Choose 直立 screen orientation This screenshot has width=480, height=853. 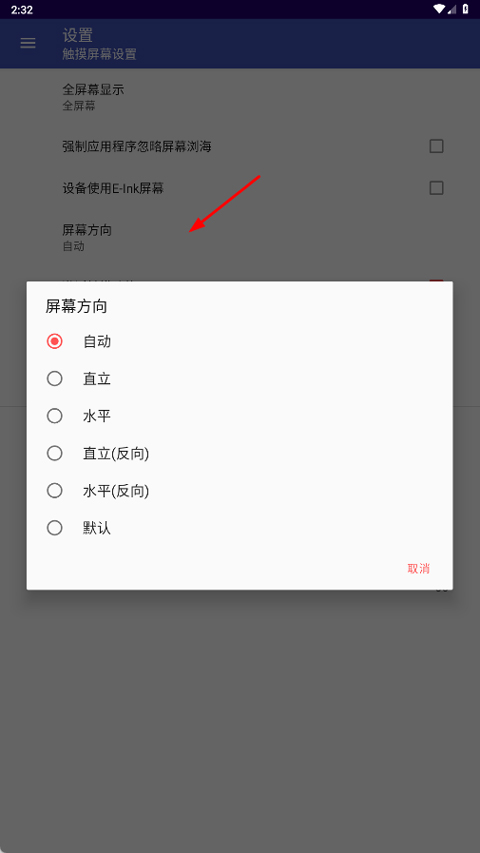239,379
